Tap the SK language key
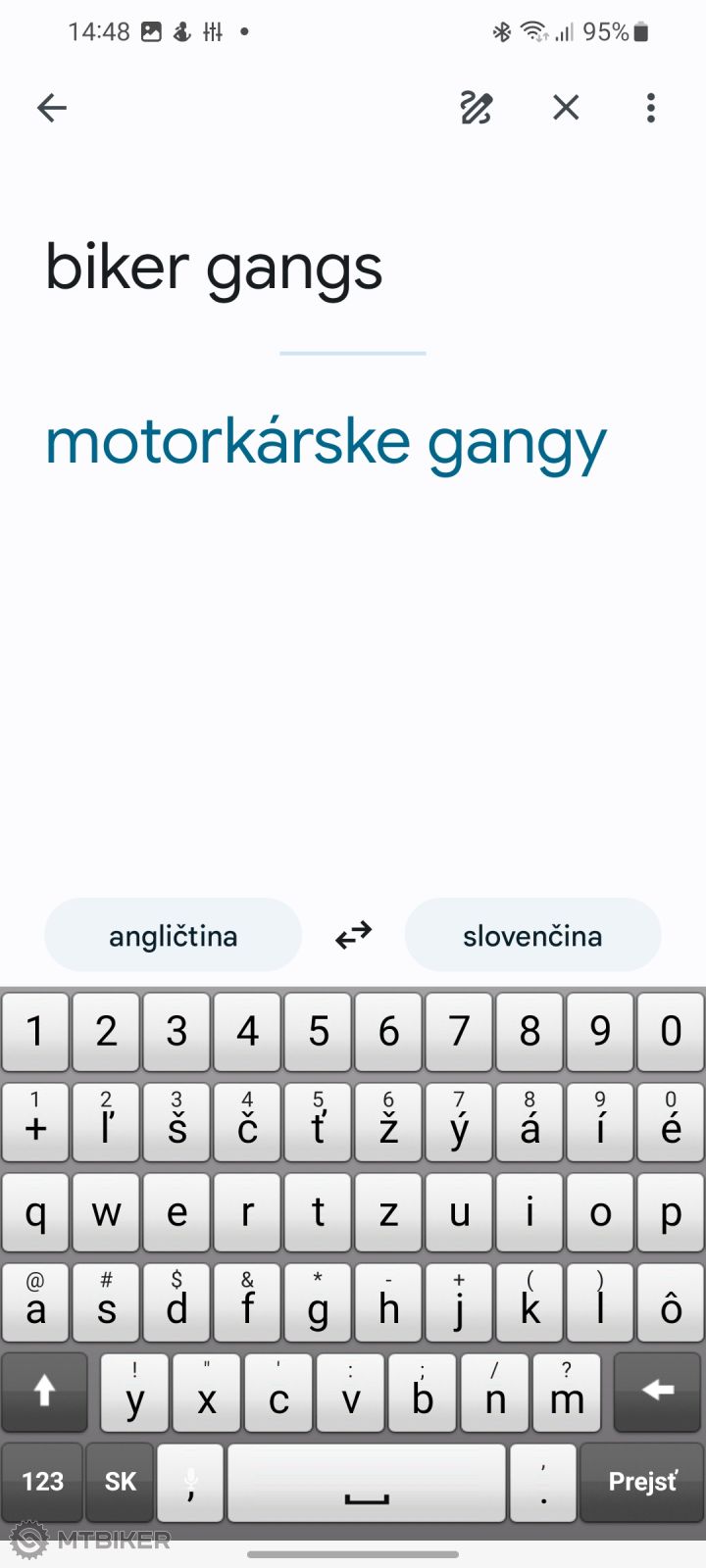This screenshot has width=706, height=1568. [121, 1481]
